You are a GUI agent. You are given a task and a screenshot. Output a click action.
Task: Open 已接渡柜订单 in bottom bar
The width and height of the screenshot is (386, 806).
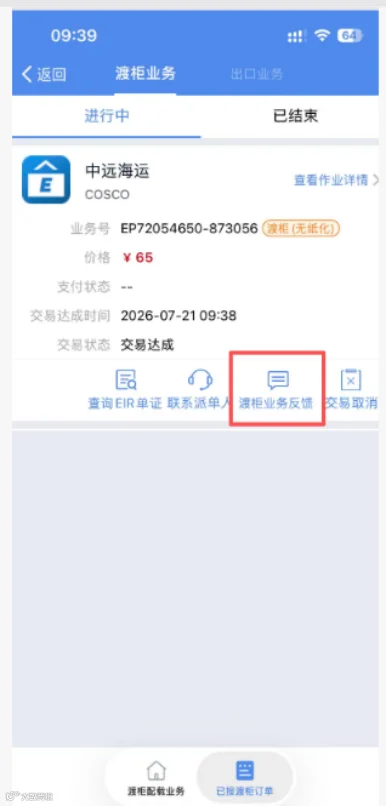245,778
